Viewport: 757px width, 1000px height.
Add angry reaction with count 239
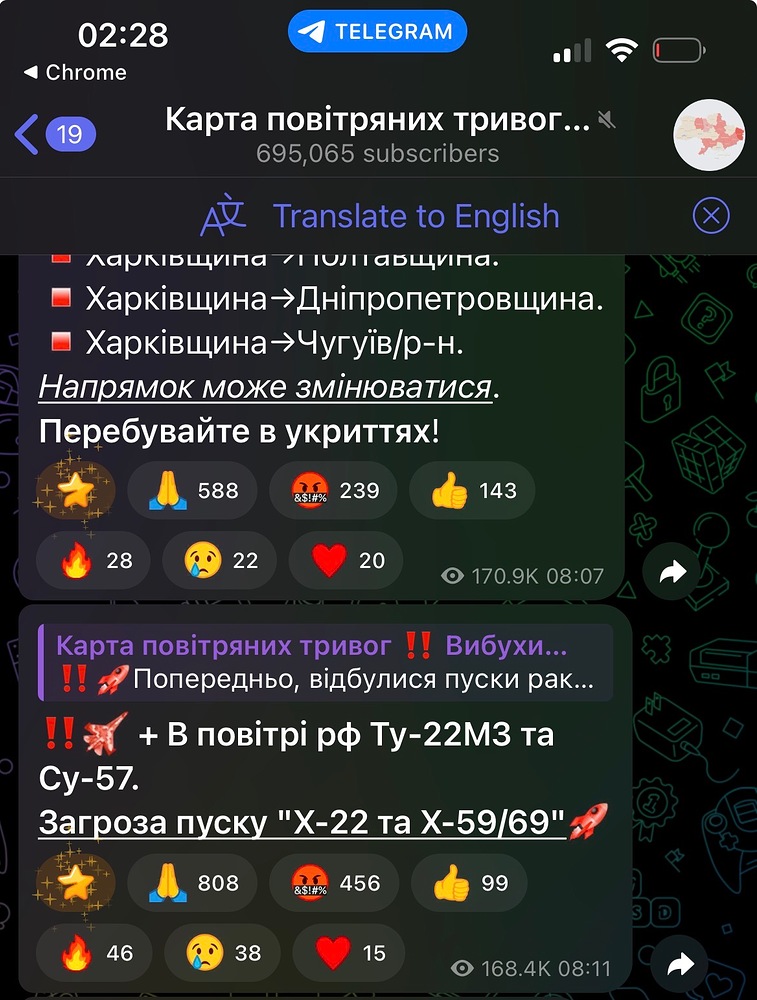point(333,490)
